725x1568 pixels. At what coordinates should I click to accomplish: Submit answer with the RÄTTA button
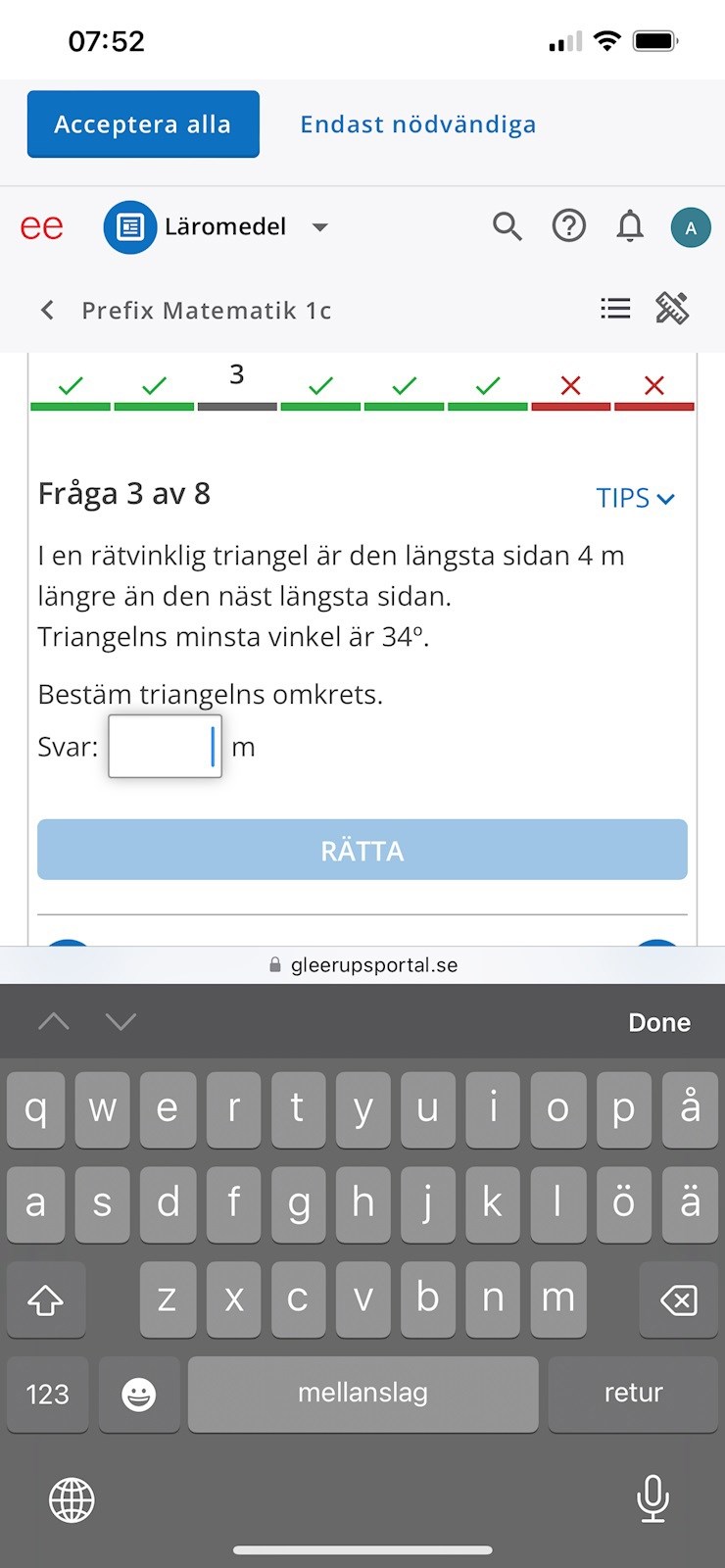tap(362, 850)
